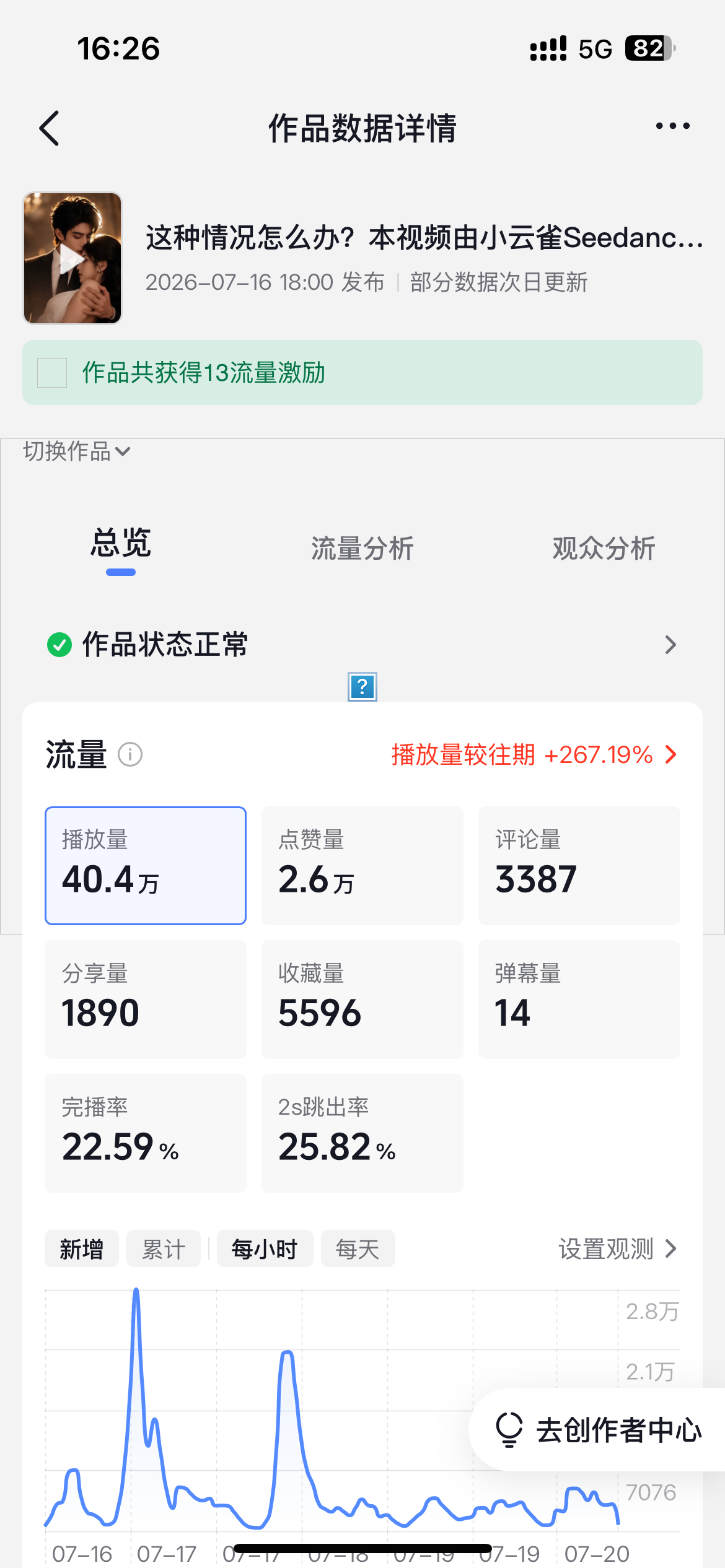This screenshot has width=725, height=1568.
Task: Switch the chart to 每天
Action: pos(358,1249)
